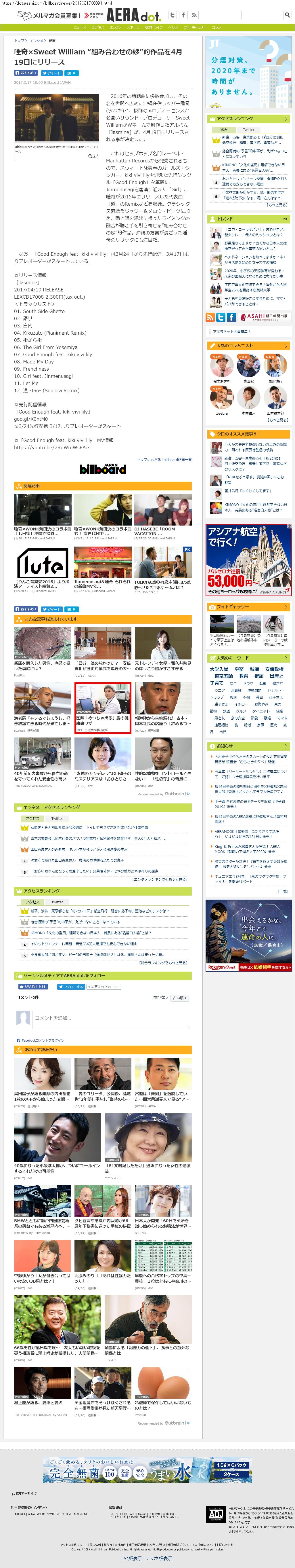Follow the トップにもどる link below the article
This screenshot has height=1568, width=295.
point(148,460)
